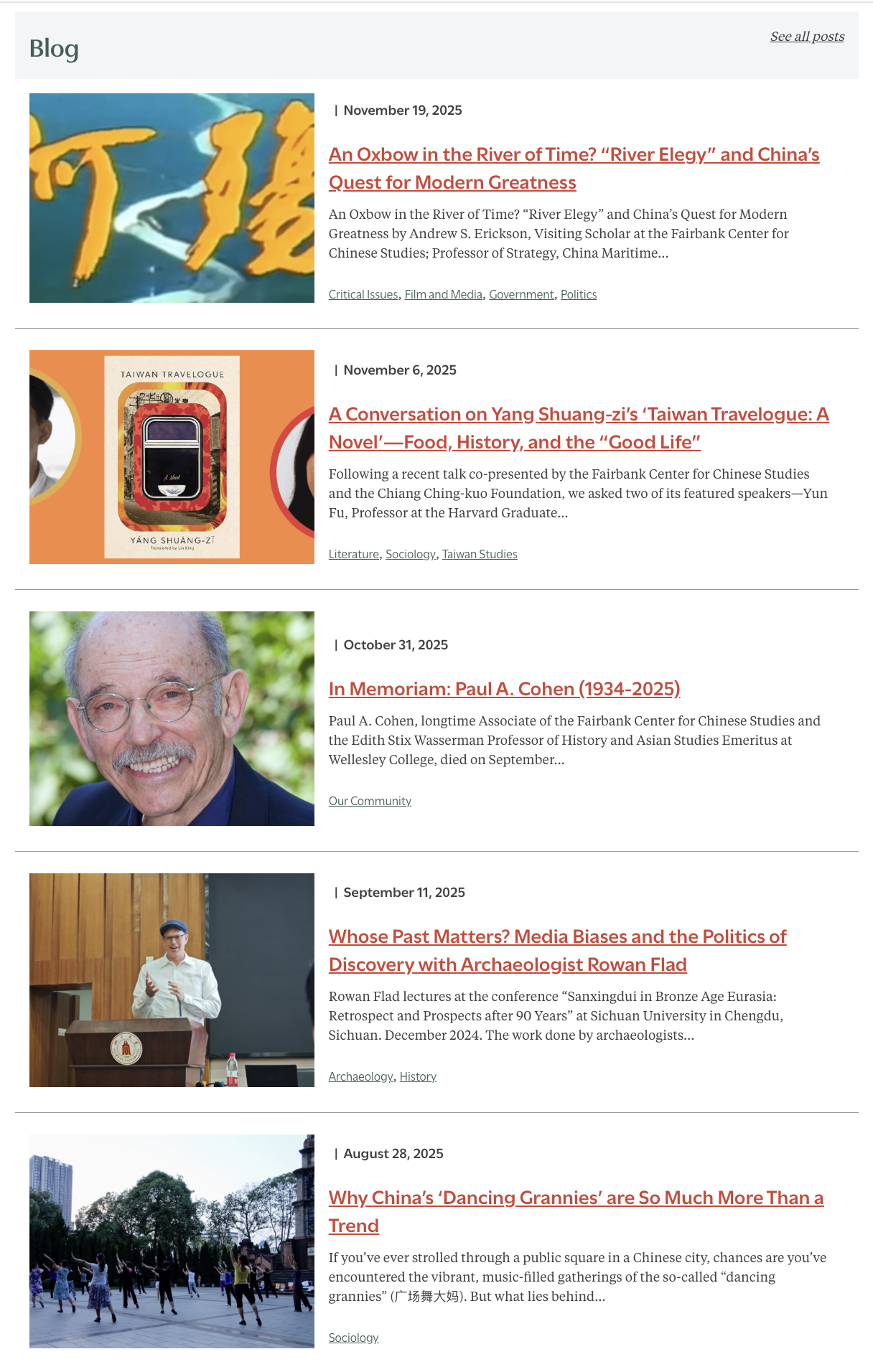Screen dimensions: 873x1372
Task: Tap the Taiwan Travelogue book cover image
Action: pos(172,457)
